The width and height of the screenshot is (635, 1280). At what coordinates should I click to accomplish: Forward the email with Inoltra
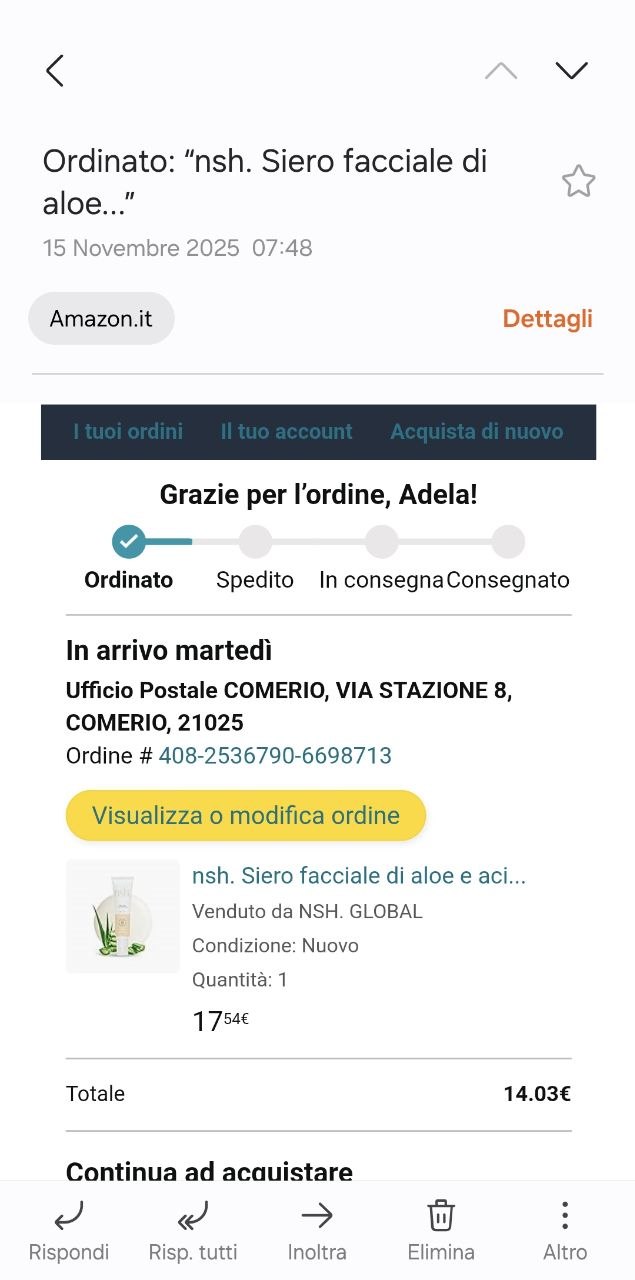pyautogui.click(x=317, y=1231)
